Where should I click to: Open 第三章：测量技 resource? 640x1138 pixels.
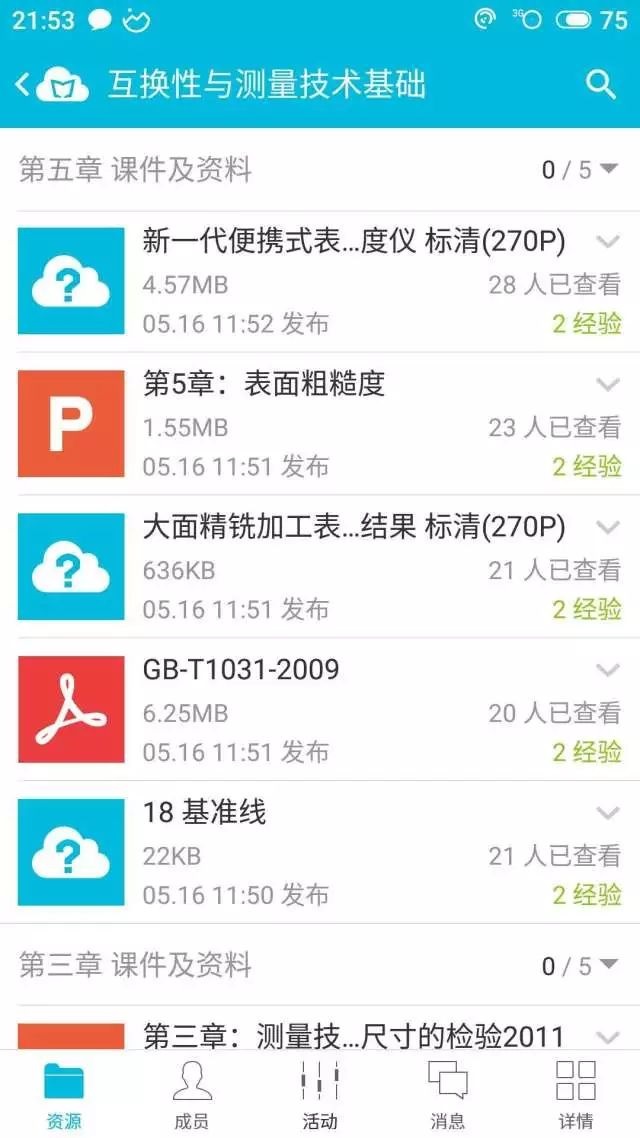coord(320,1028)
